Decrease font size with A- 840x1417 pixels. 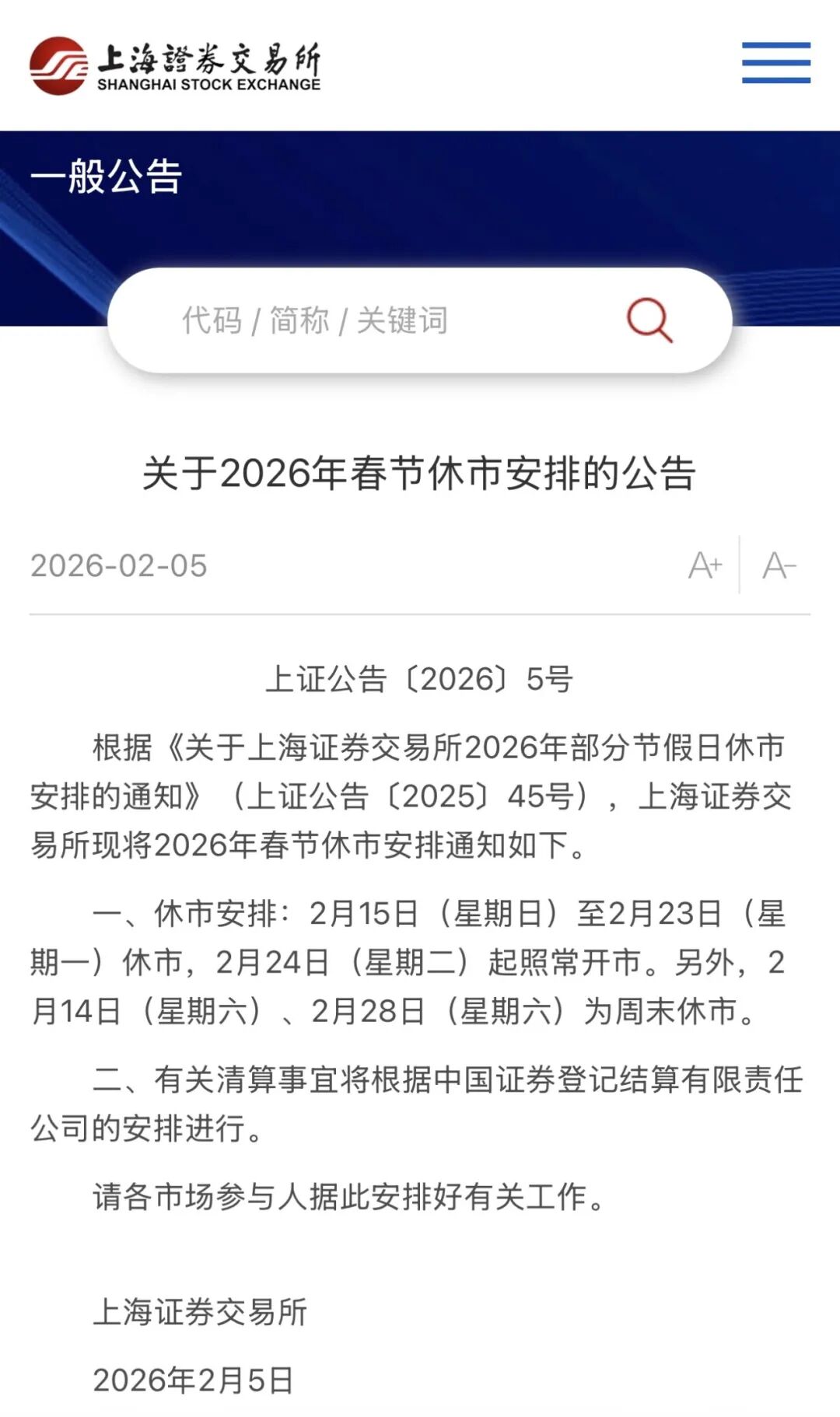click(x=779, y=565)
